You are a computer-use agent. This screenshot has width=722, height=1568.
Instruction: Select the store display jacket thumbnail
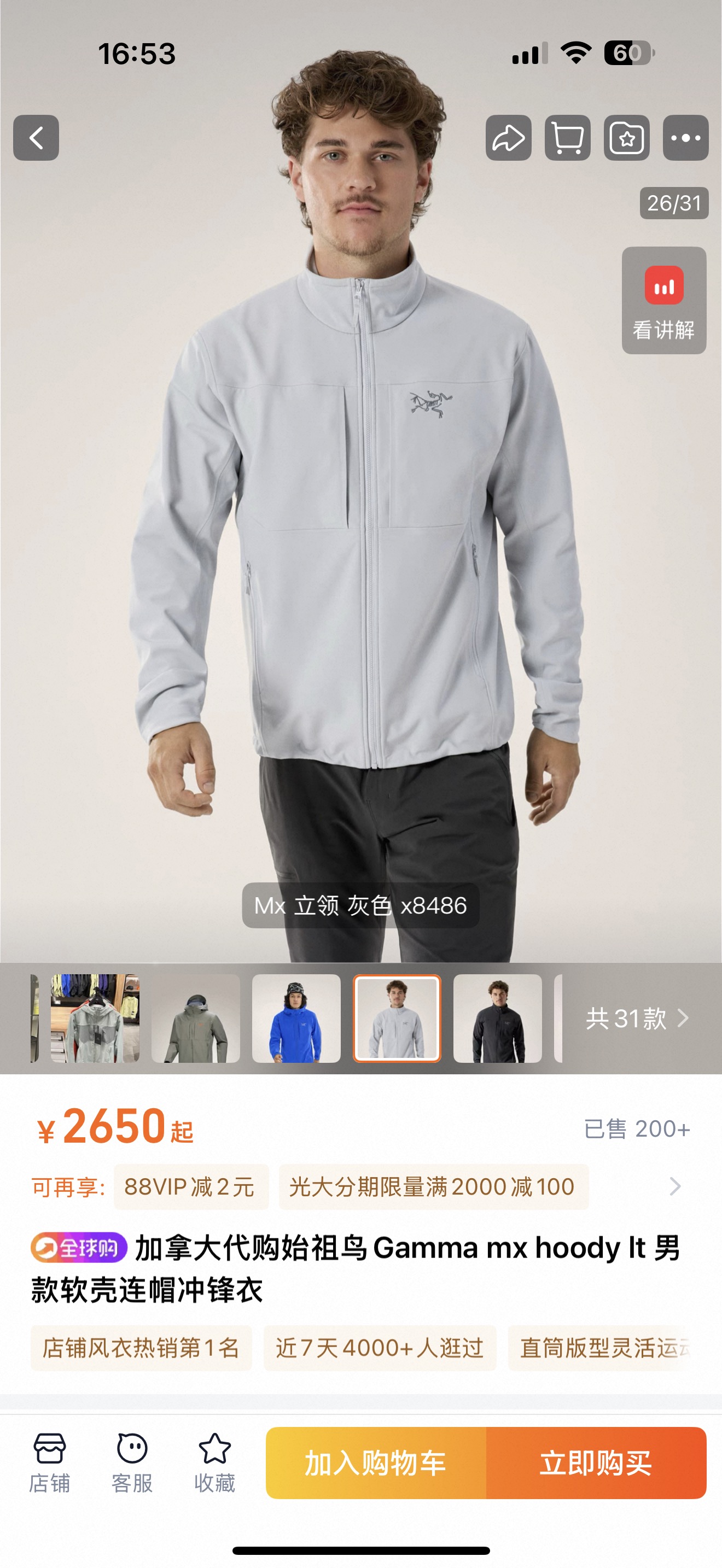(x=95, y=1018)
